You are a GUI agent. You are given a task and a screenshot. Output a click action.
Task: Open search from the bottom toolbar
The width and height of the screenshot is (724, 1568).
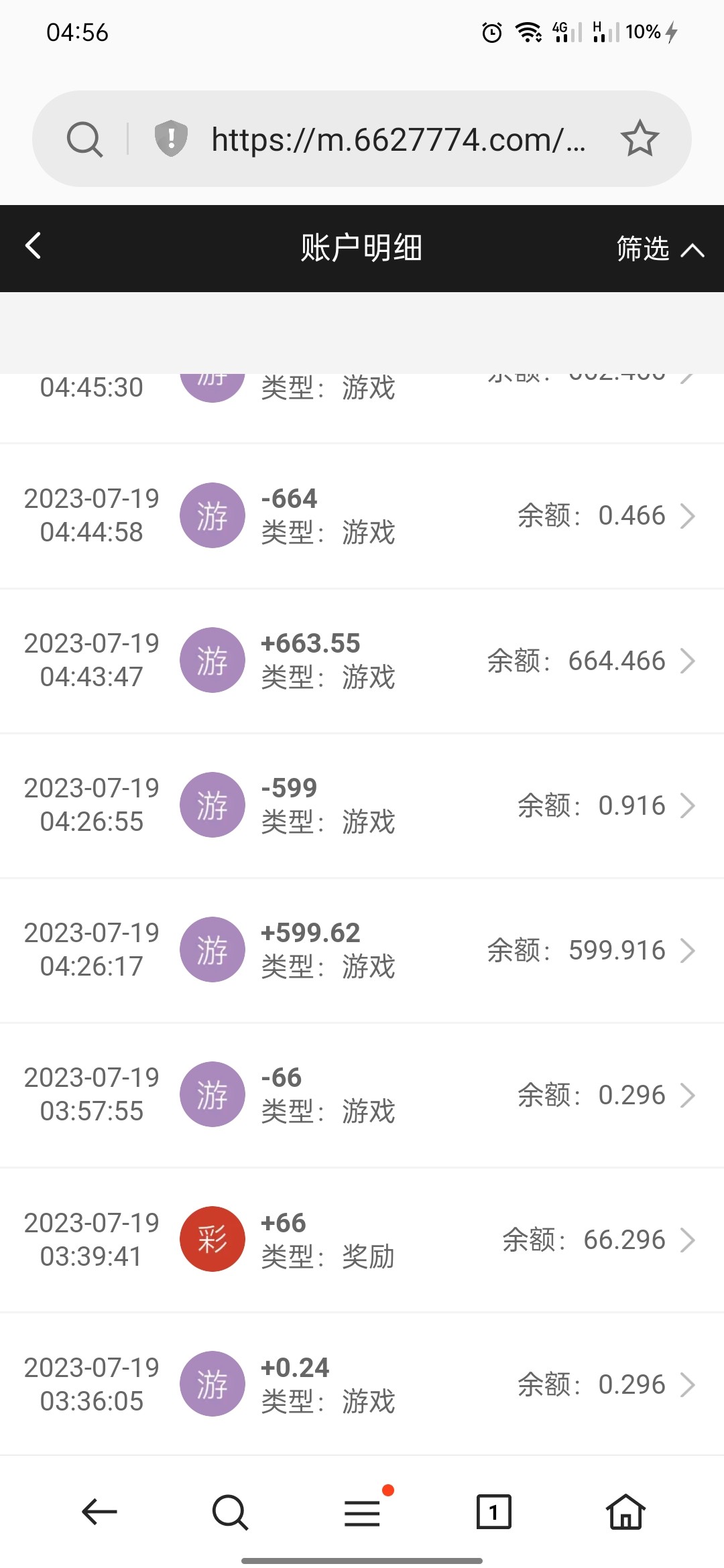click(x=230, y=1512)
